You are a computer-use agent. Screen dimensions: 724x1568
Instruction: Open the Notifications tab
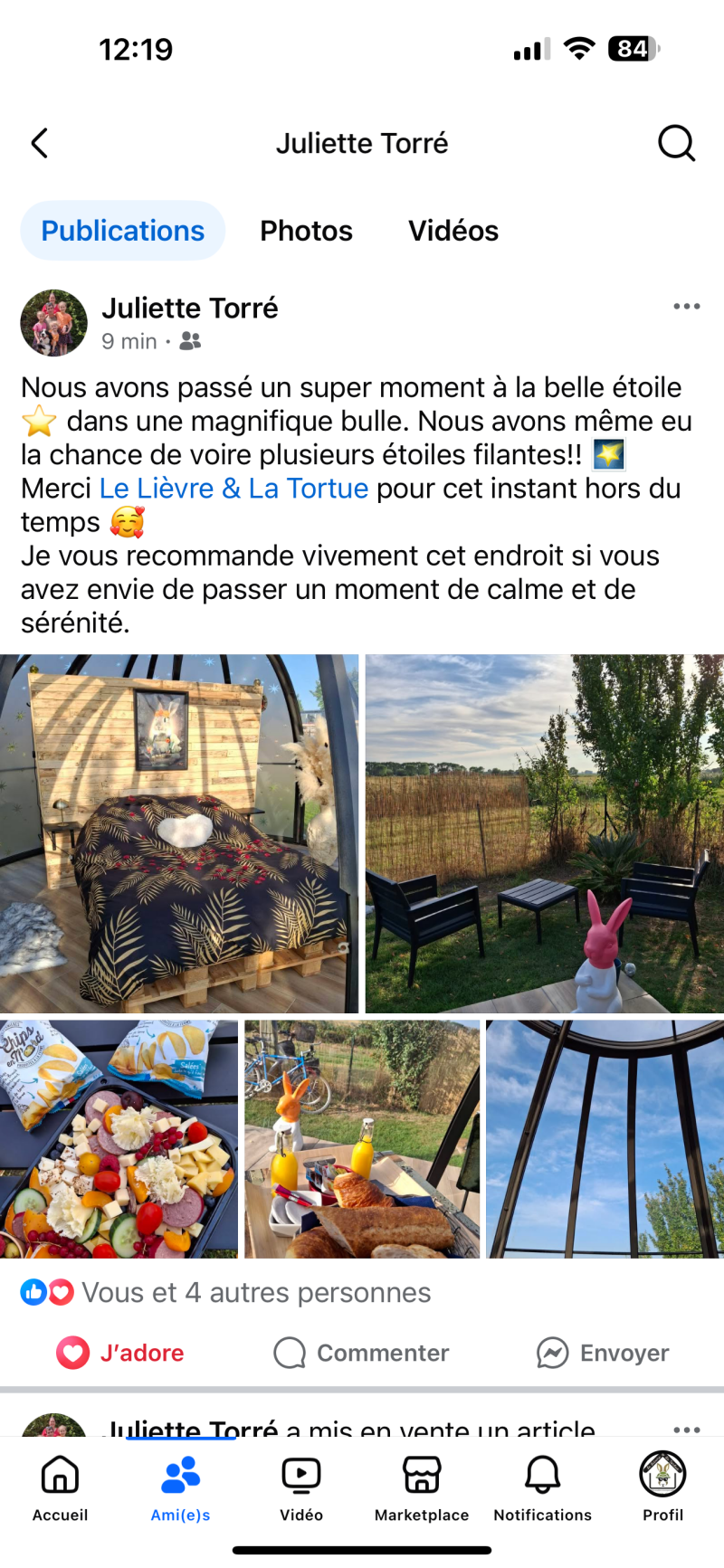[x=542, y=1488]
